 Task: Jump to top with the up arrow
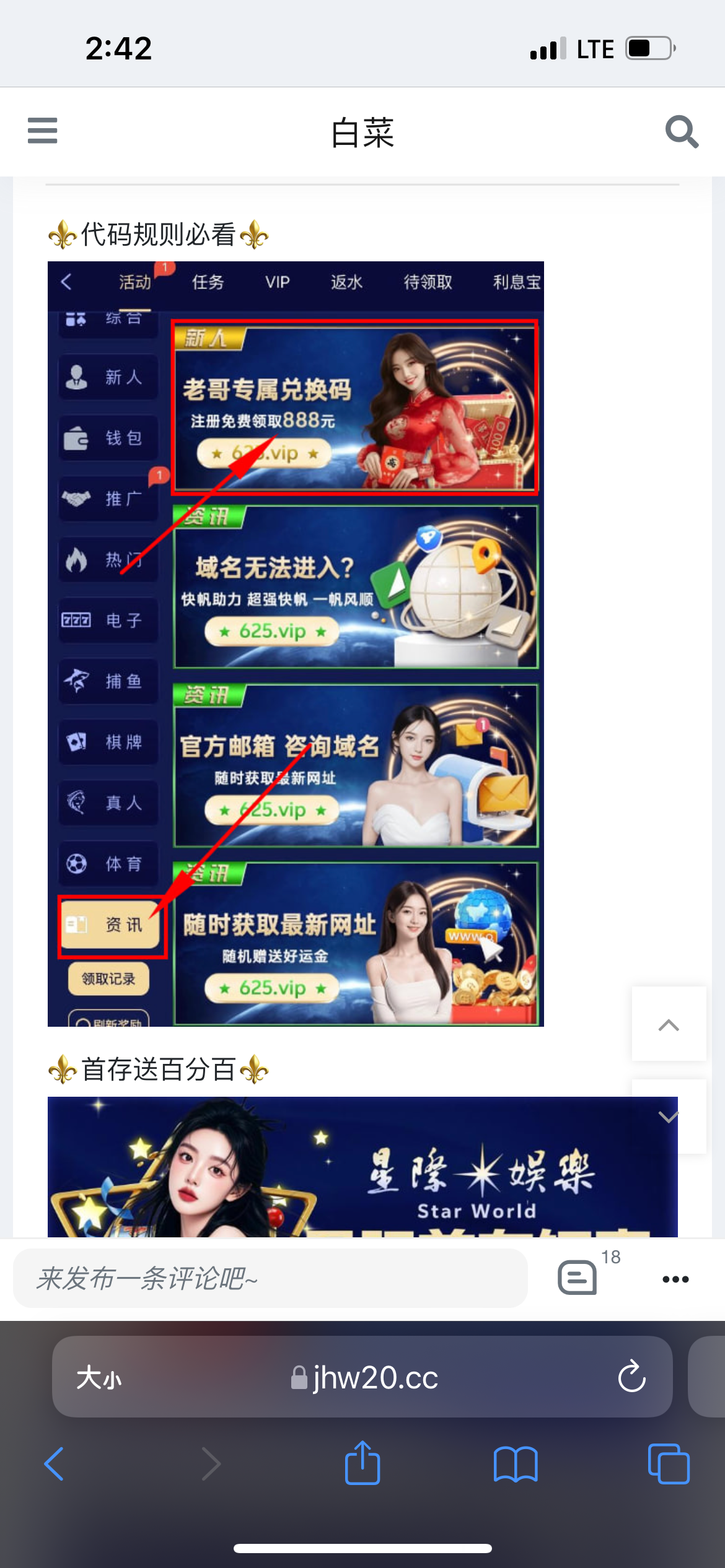pos(669,1024)
